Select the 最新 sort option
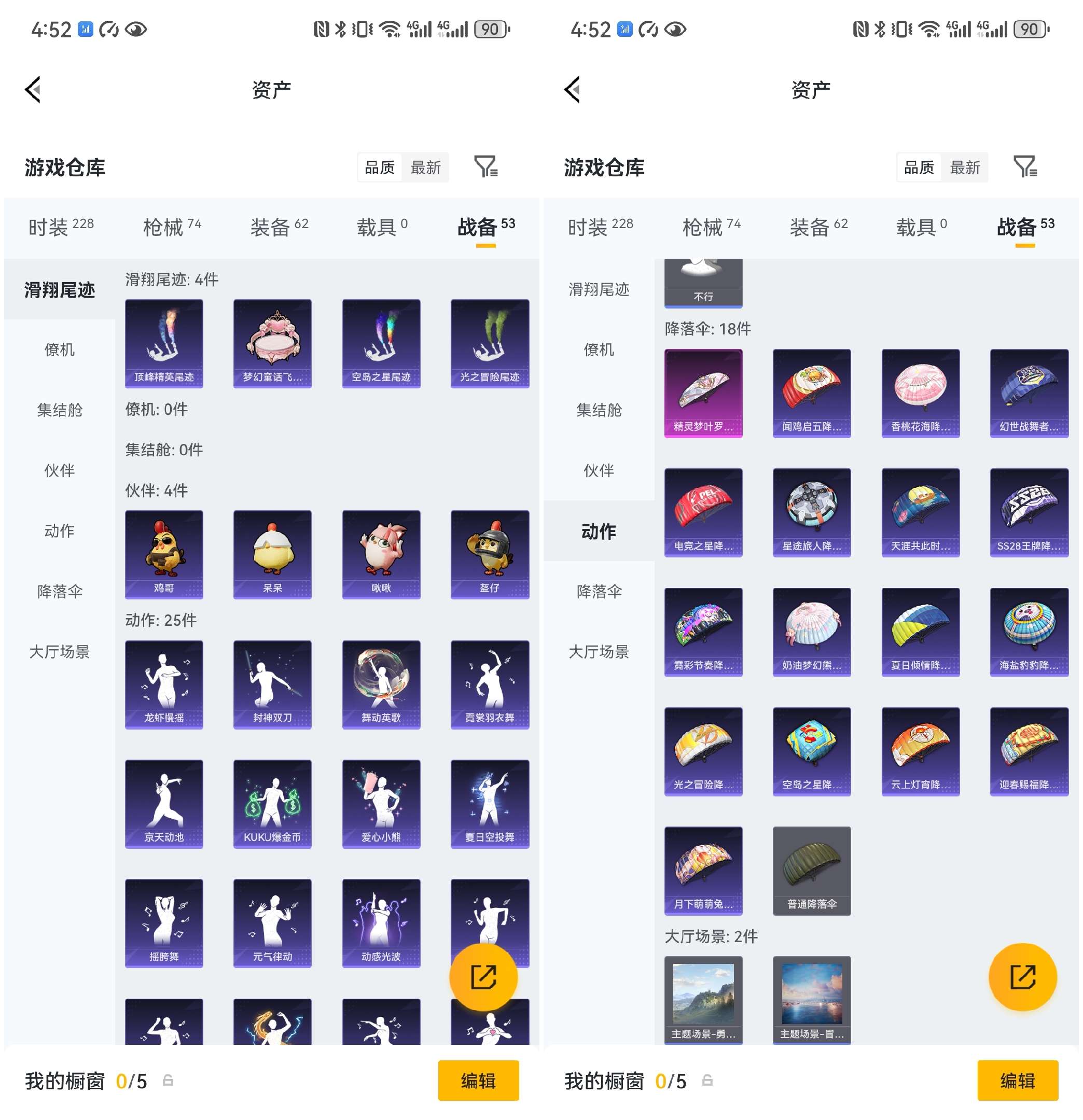 point(427,167)
